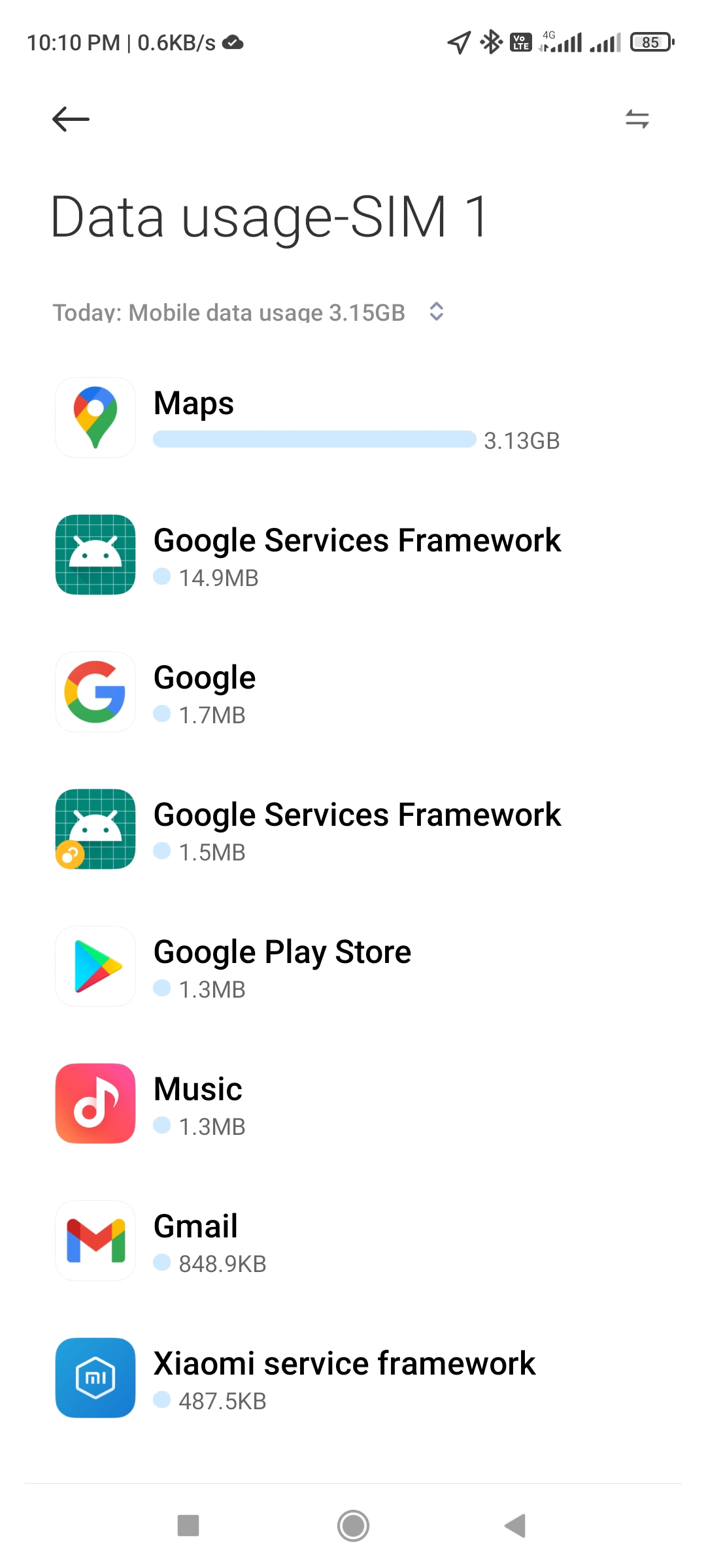View the Google app's data usage
This screenshot has width=706, height=1568.
point(353,693)
